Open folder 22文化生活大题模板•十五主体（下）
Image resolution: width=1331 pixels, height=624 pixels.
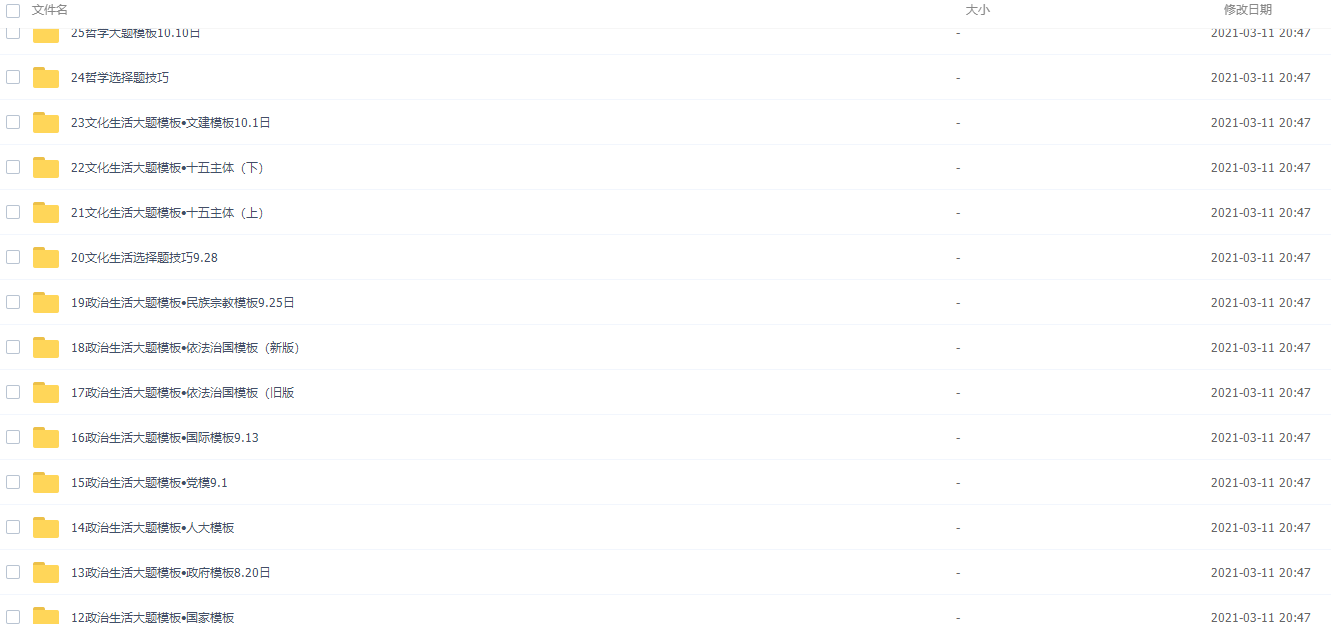pos(167,168)
